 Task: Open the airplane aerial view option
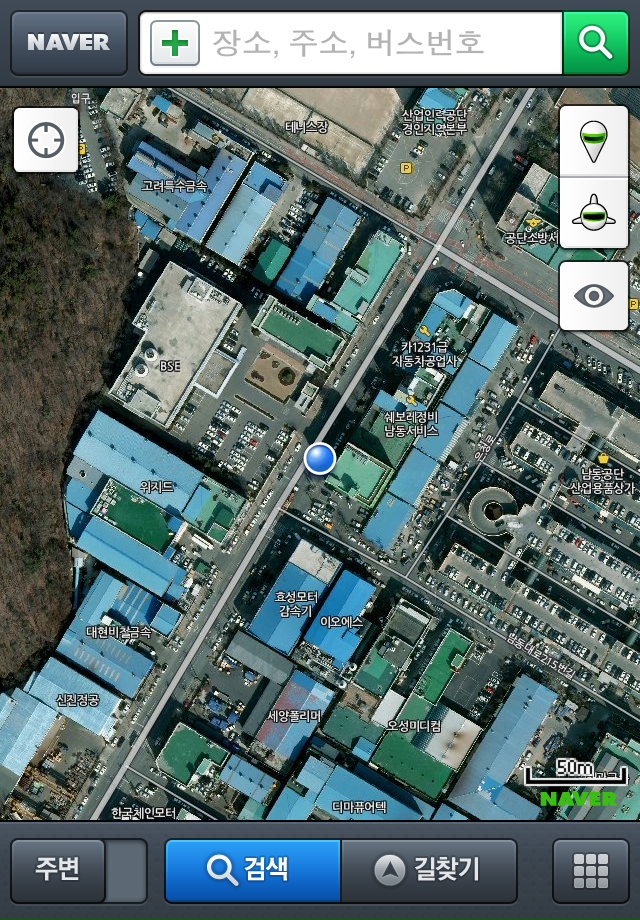tap(594, 212)
